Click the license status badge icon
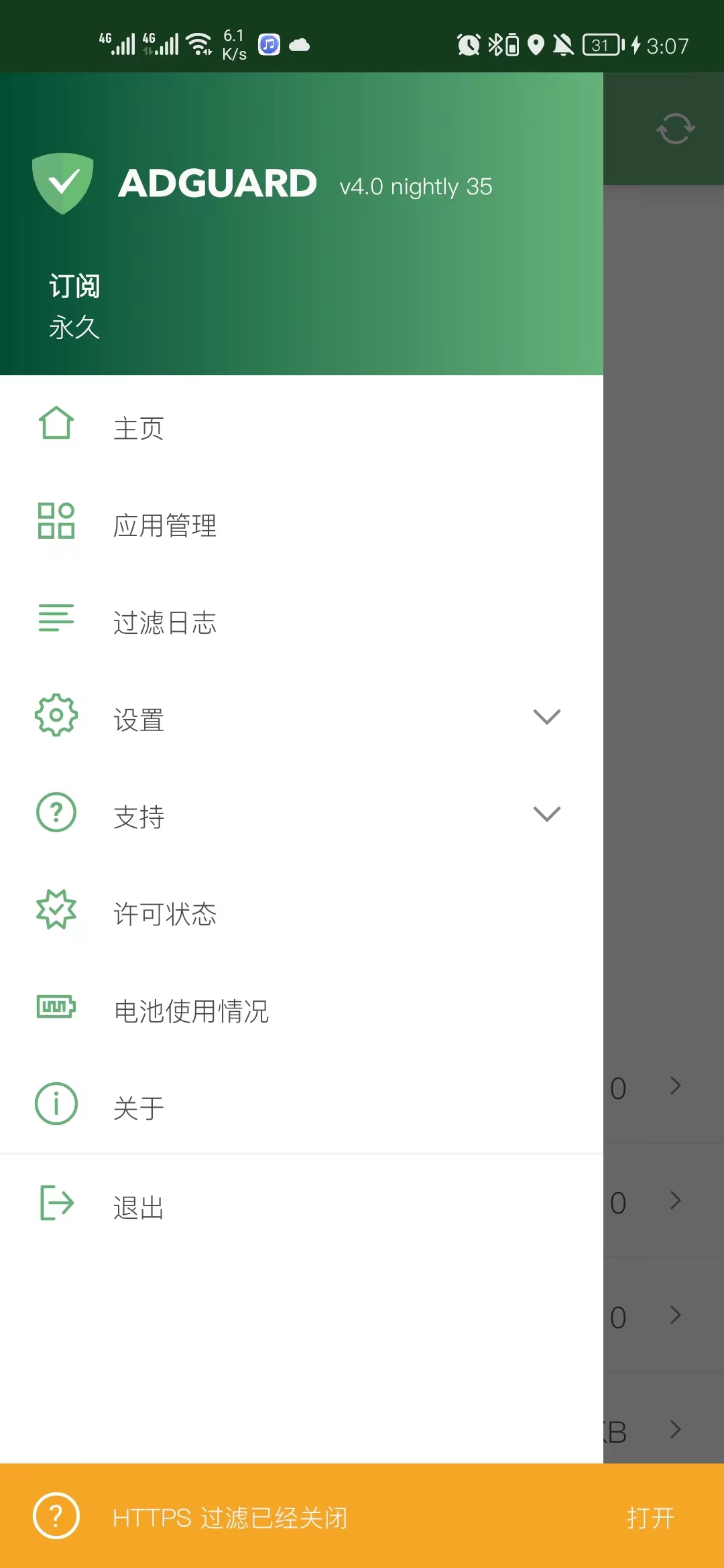724x1568 pixels. click(56, 911)
